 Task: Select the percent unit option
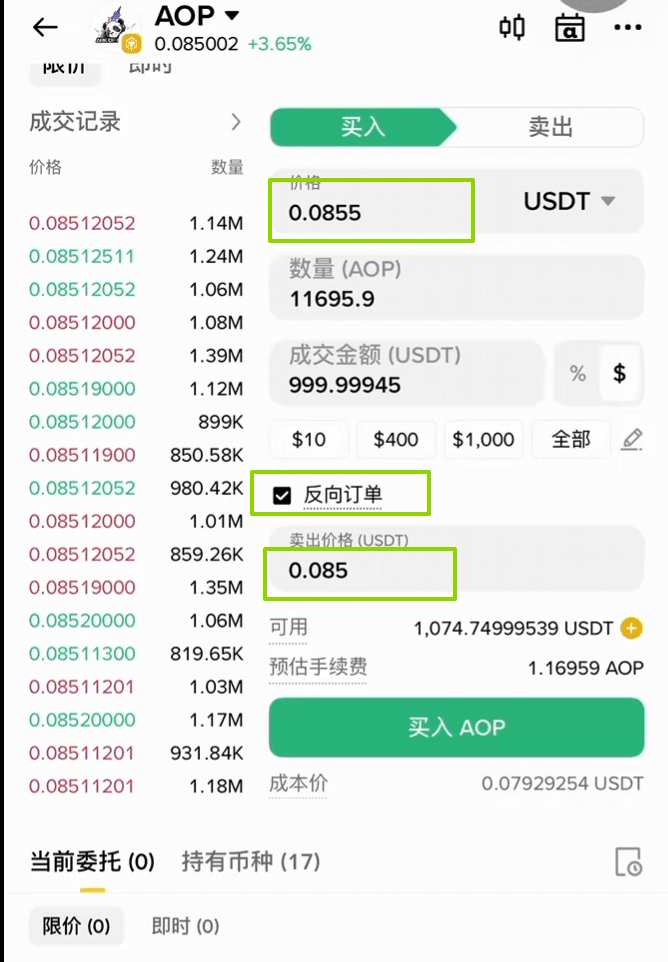point(578,373)
